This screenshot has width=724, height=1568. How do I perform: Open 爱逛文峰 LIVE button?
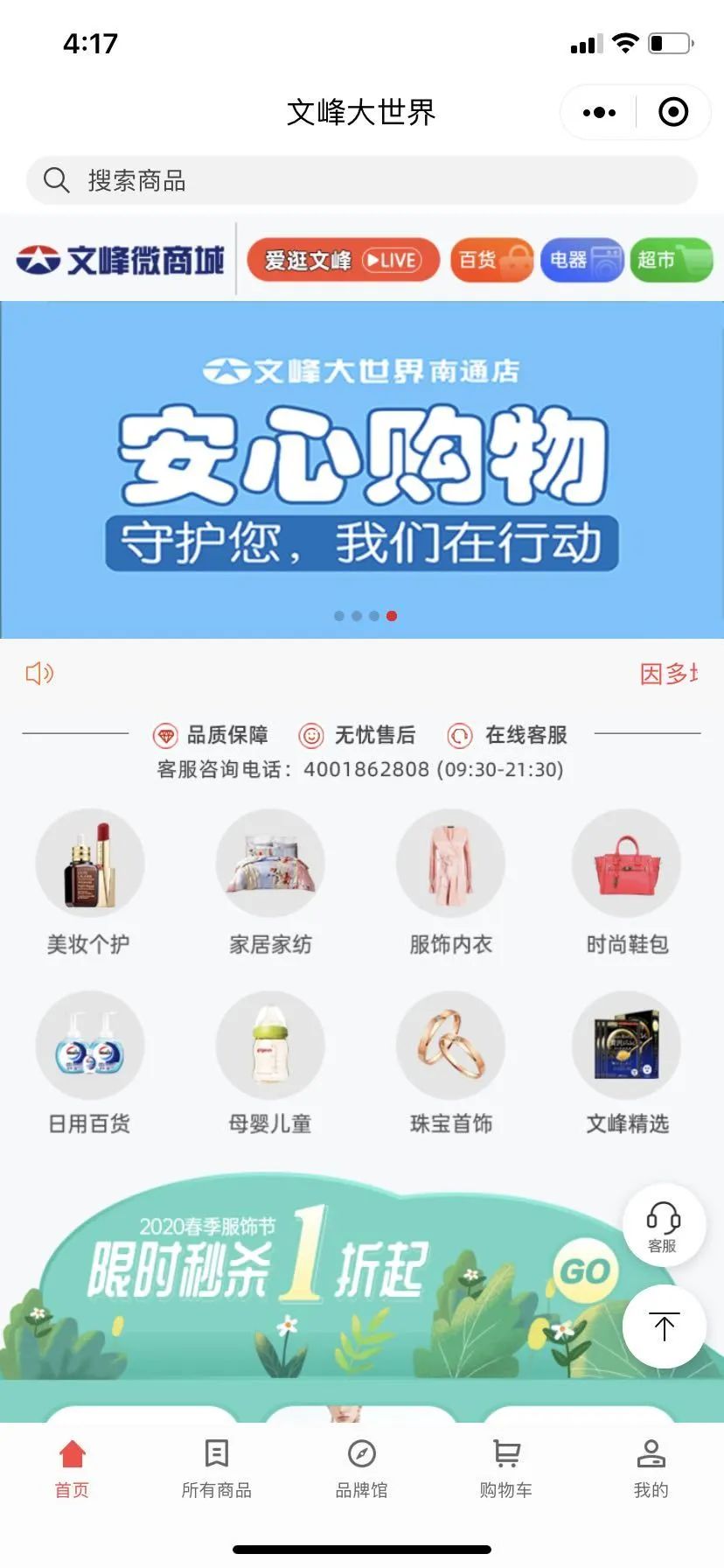click(343, 260)
